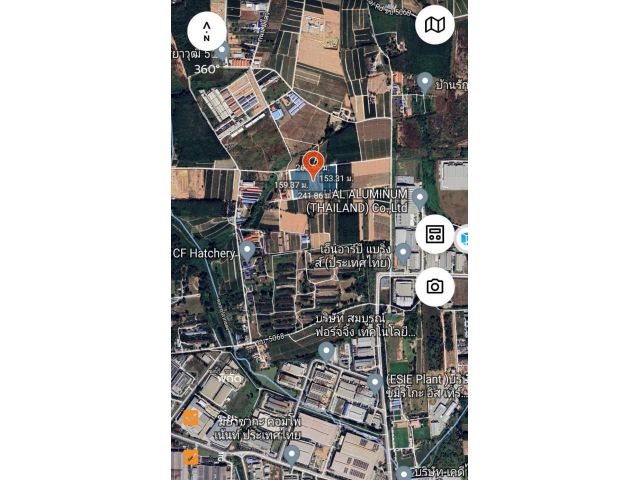Tap the camera capture button
Image resolution: width=640 pixels, height=480 pixels.
point(435,287)
